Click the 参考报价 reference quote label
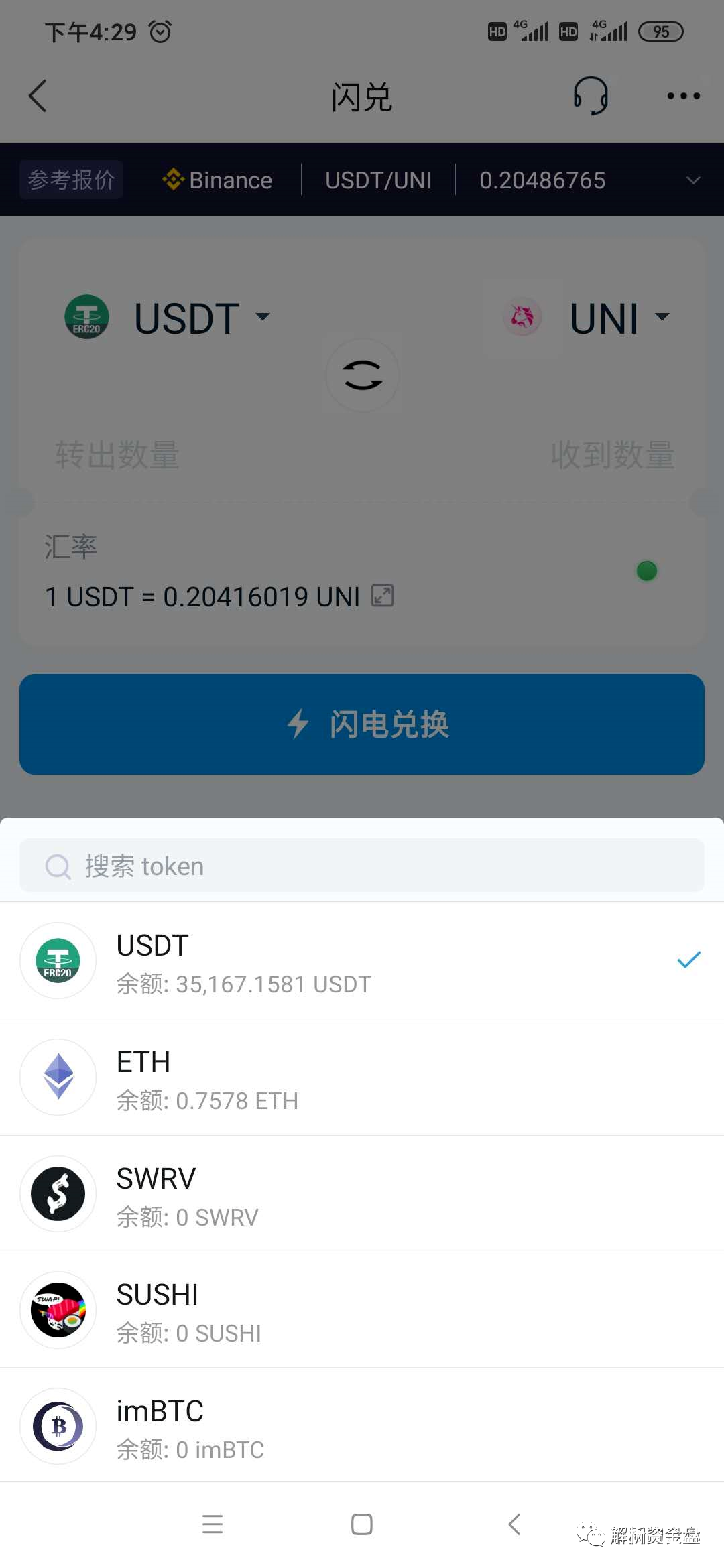Image resolution: width=724 pixels, height=1568 pixels. coord(71,179)
